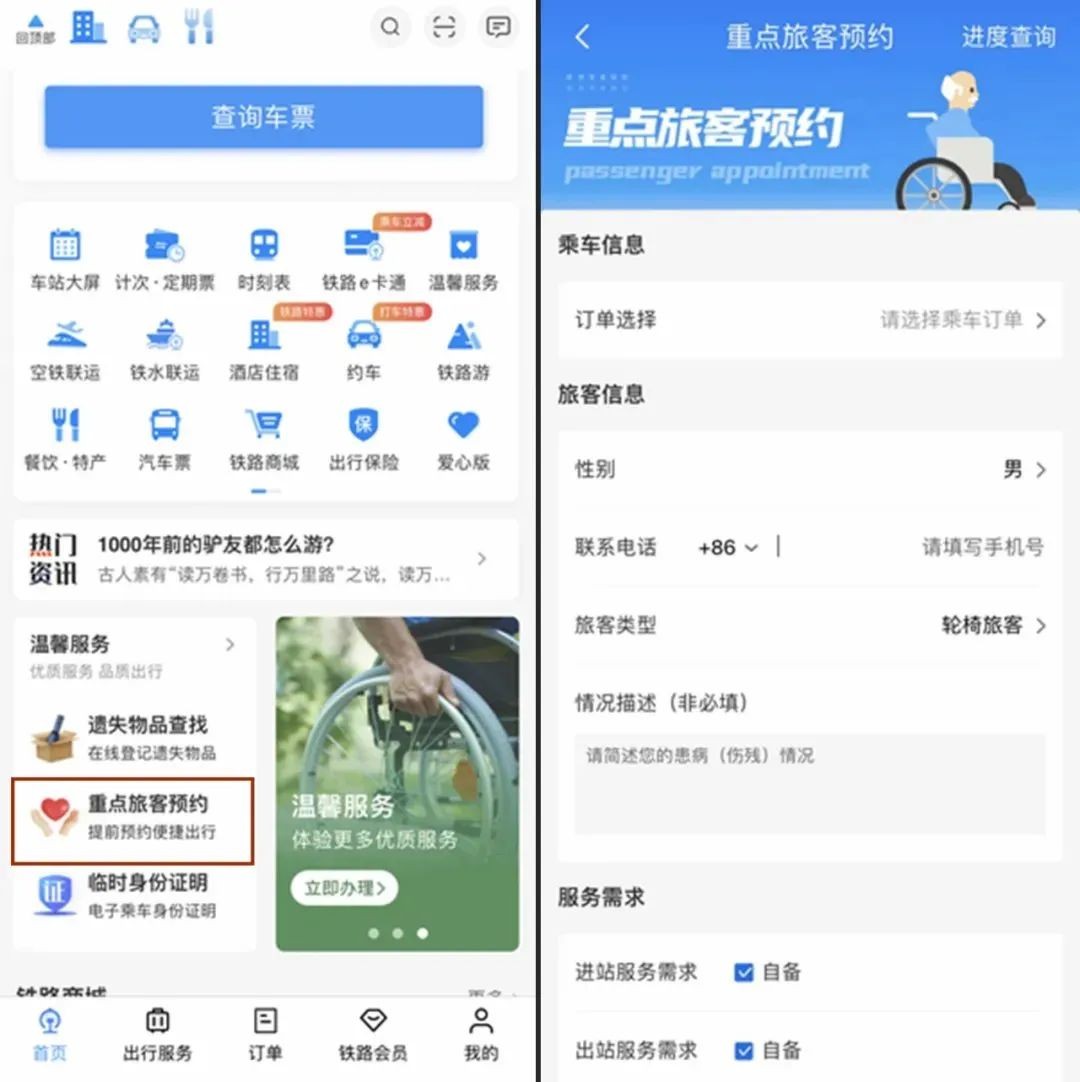Switch to the 订单 tab
This screenshot has width=1080, height=1082.
click(x=265, y=1034)
